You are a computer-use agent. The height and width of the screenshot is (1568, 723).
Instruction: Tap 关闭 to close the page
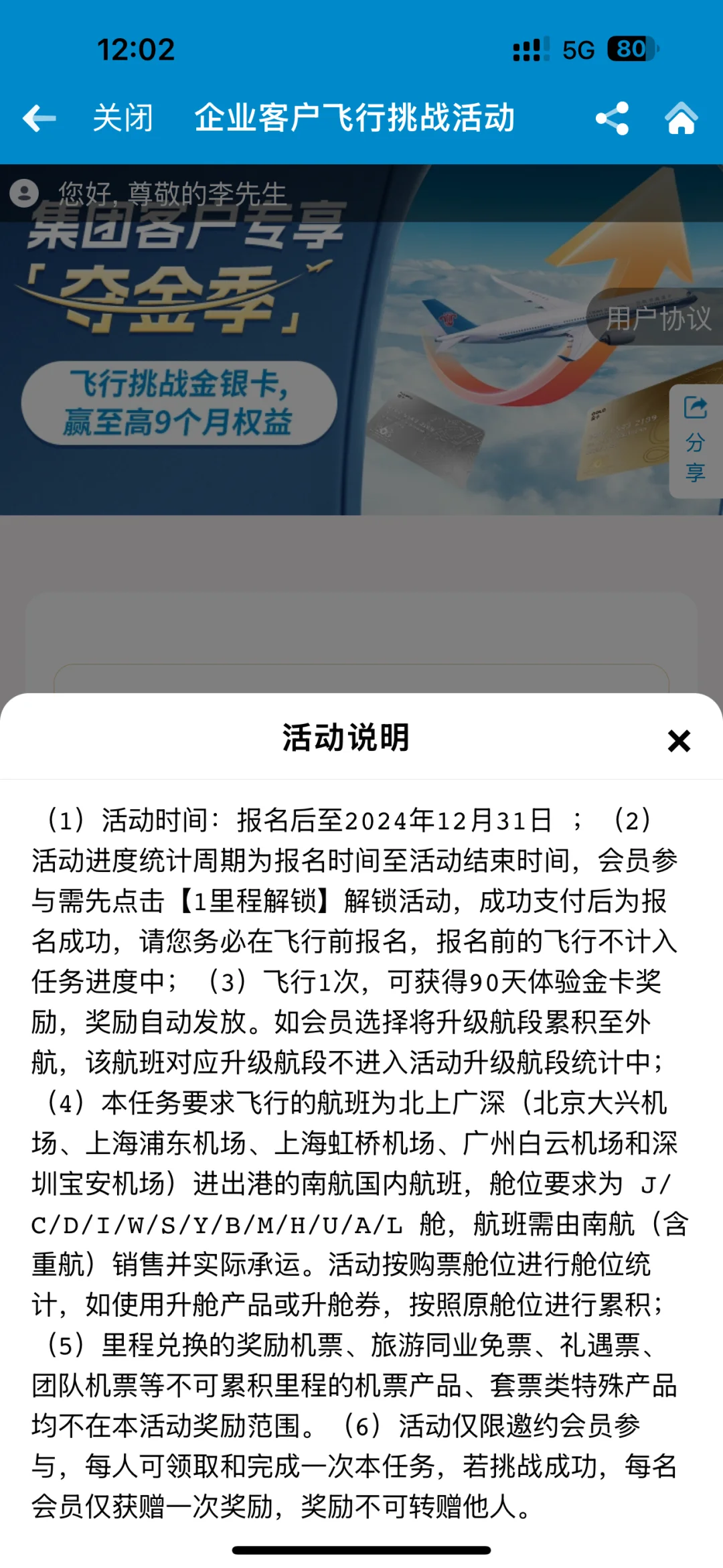point(123,119)
